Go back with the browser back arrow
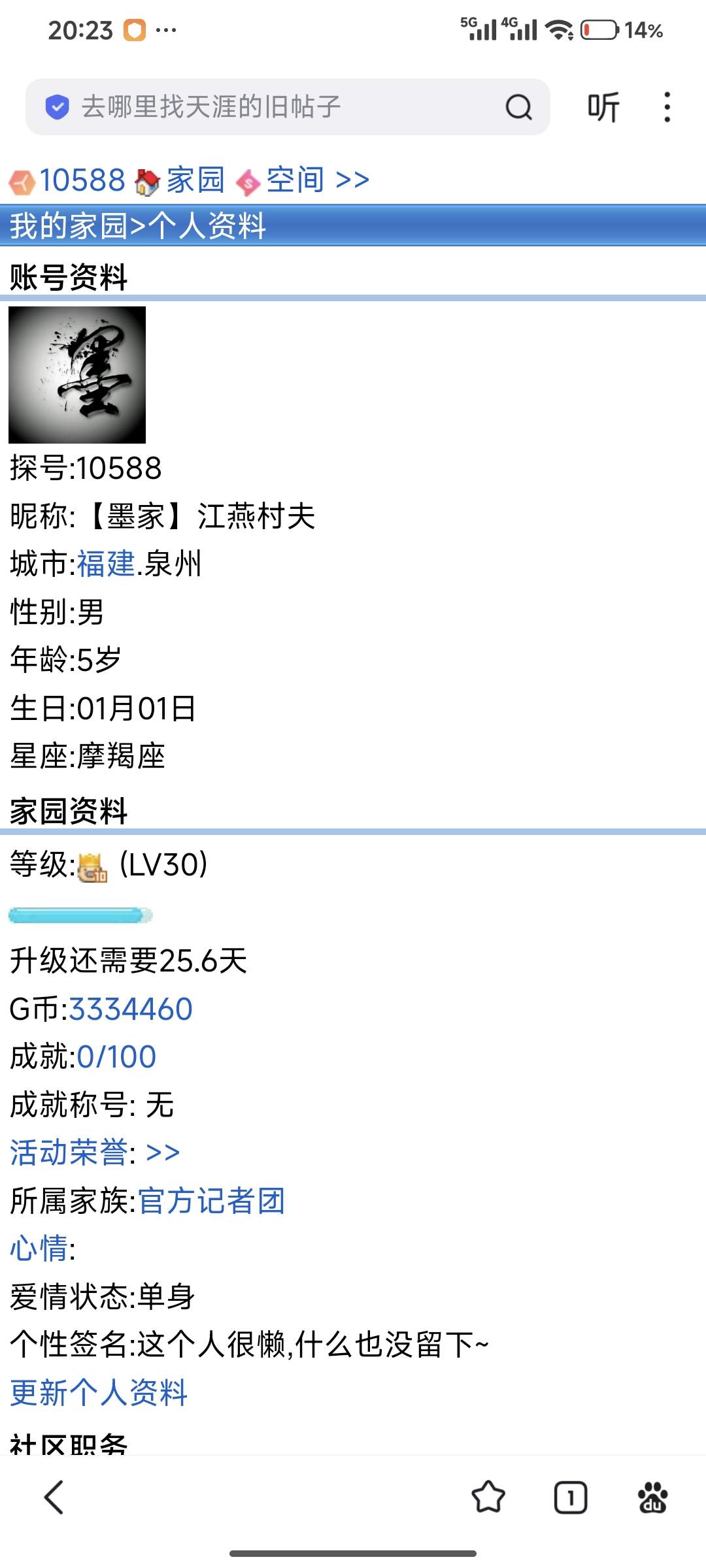This screenshot has width=706, height=1568. 54,1497
